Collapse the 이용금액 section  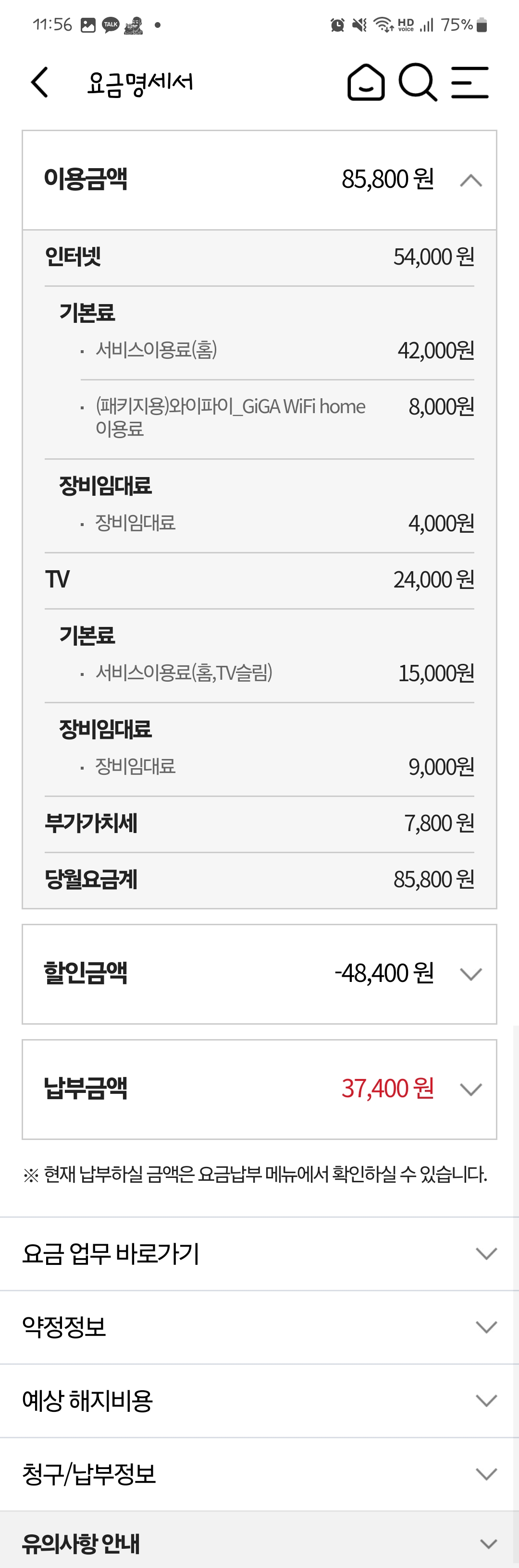point(471,181)
